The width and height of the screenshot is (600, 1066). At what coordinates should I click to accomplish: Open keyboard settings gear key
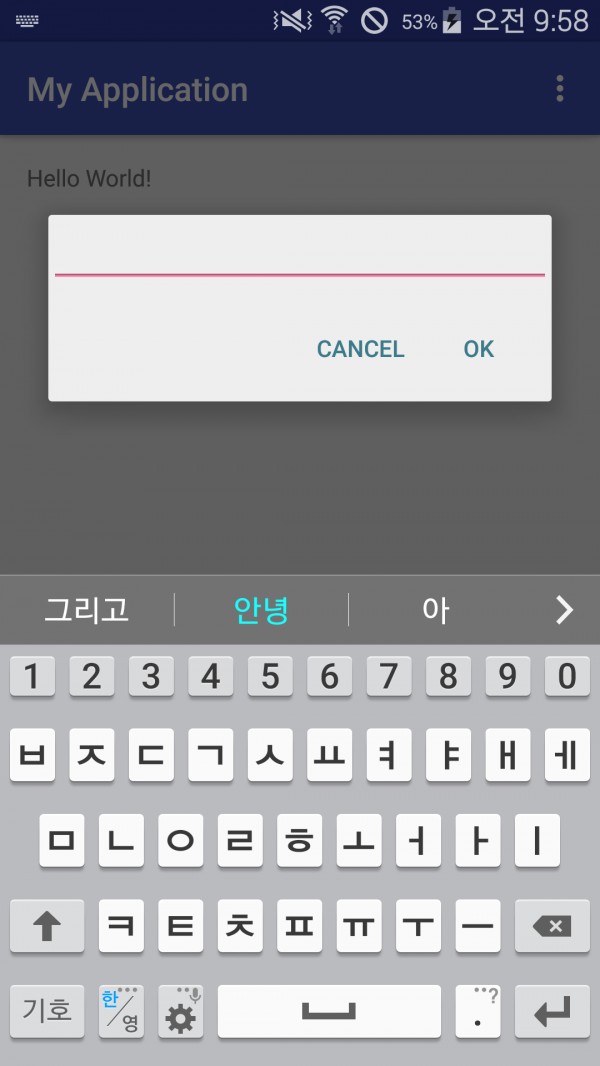pos(181,1011)
